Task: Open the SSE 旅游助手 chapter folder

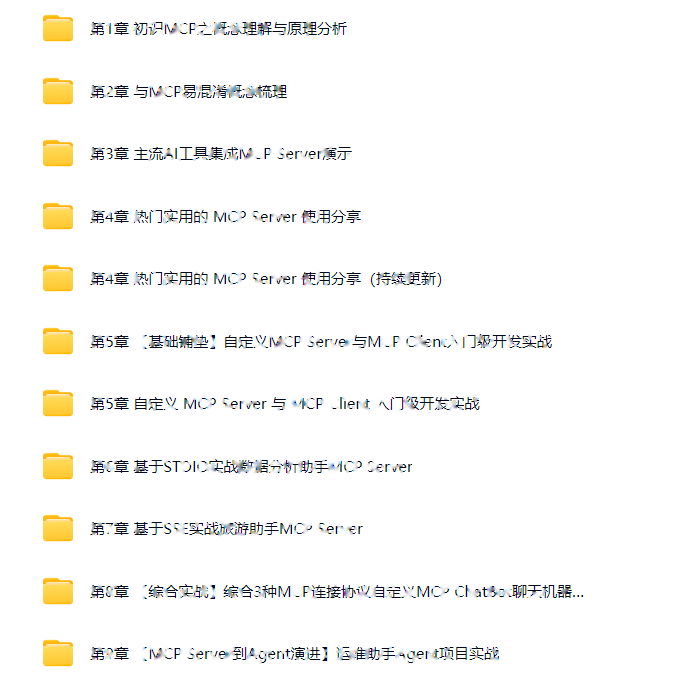Action: [x=225, y=529]
